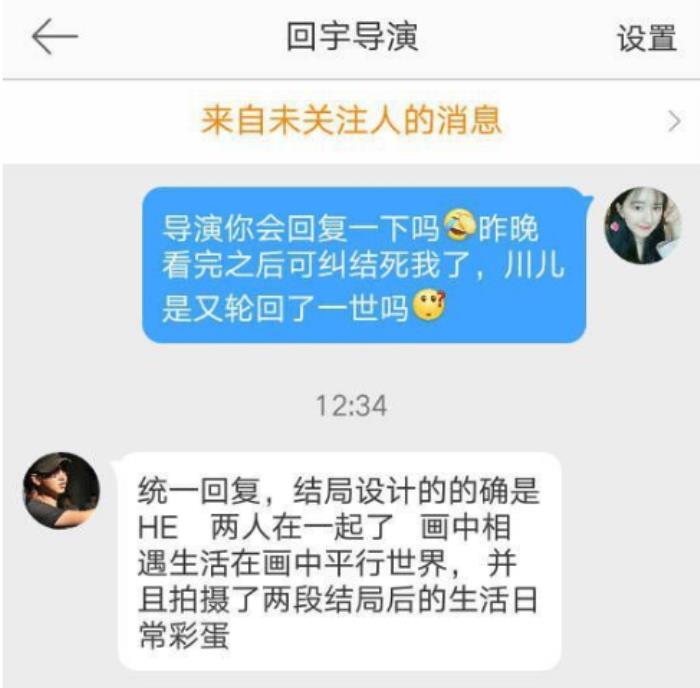Open 设置 for this chat

[646, 39]
